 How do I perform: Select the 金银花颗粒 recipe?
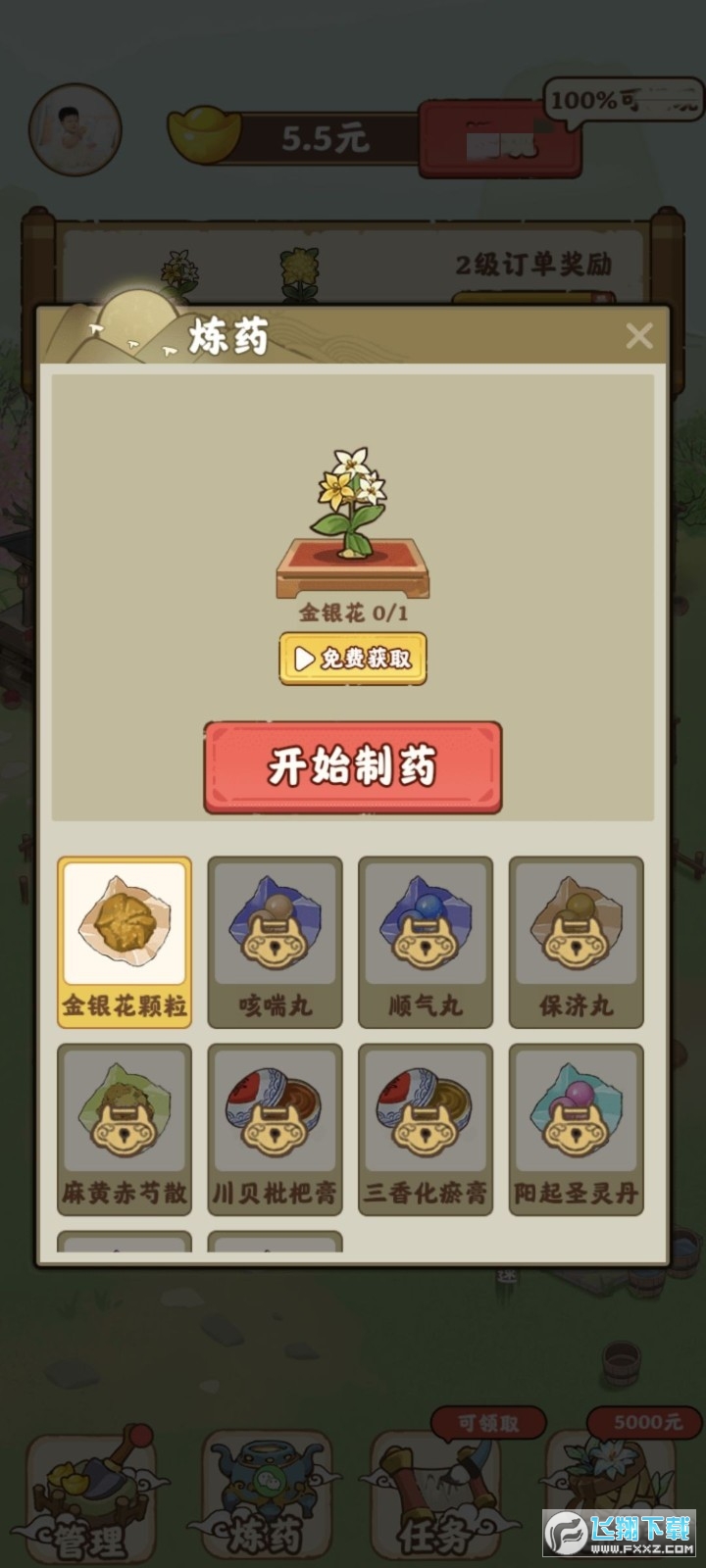click(125, 942)
